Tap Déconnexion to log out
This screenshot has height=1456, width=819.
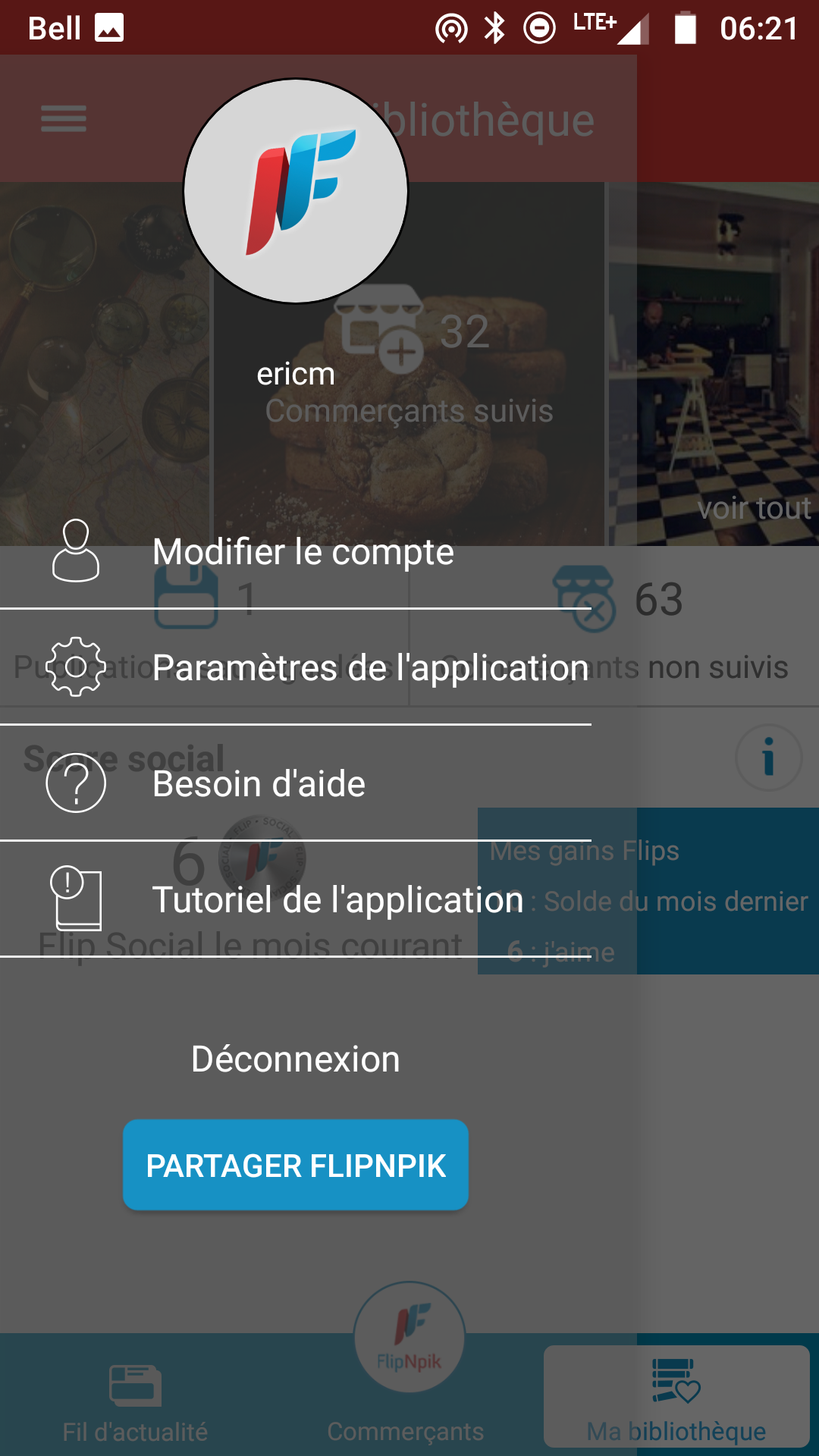(295, 1059)
